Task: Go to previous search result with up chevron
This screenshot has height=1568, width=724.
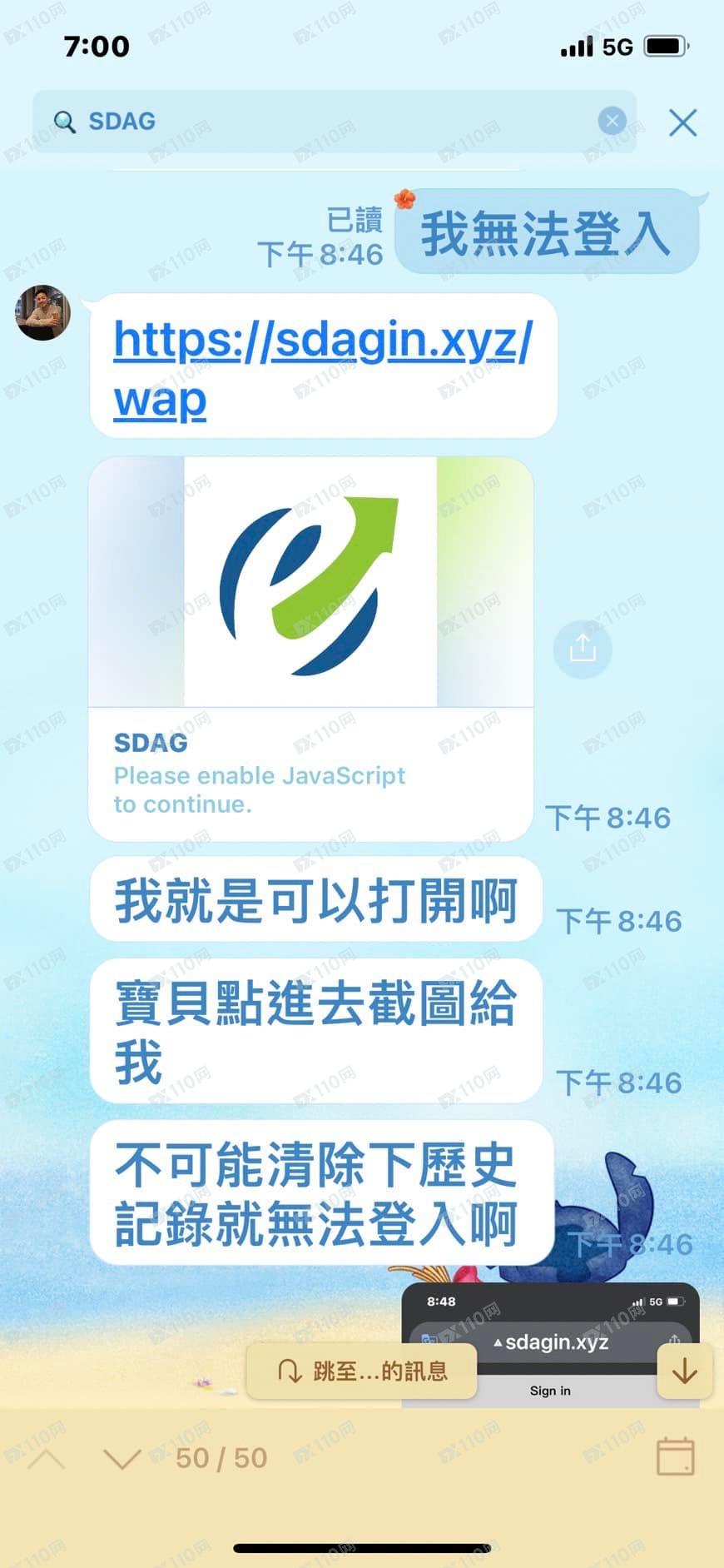Action: pyautogui.click(x=47, y=1459)
